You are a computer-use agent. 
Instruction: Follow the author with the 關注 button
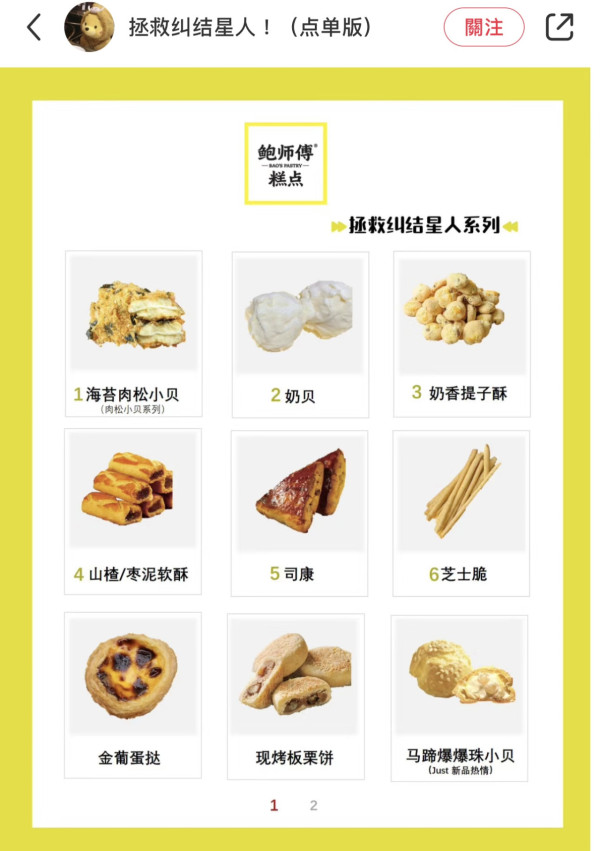[x=484, y=27]
